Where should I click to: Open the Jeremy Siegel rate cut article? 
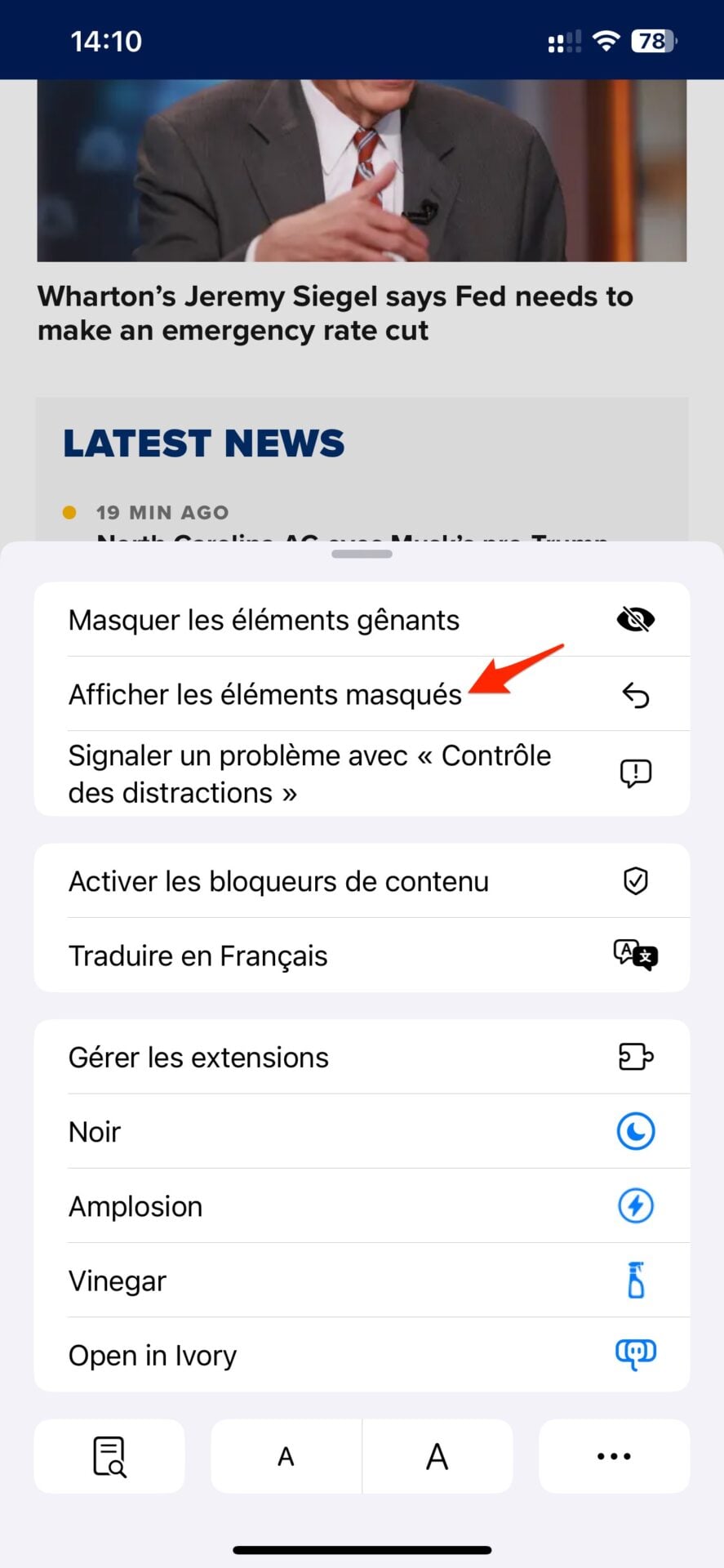coord(335,314)
